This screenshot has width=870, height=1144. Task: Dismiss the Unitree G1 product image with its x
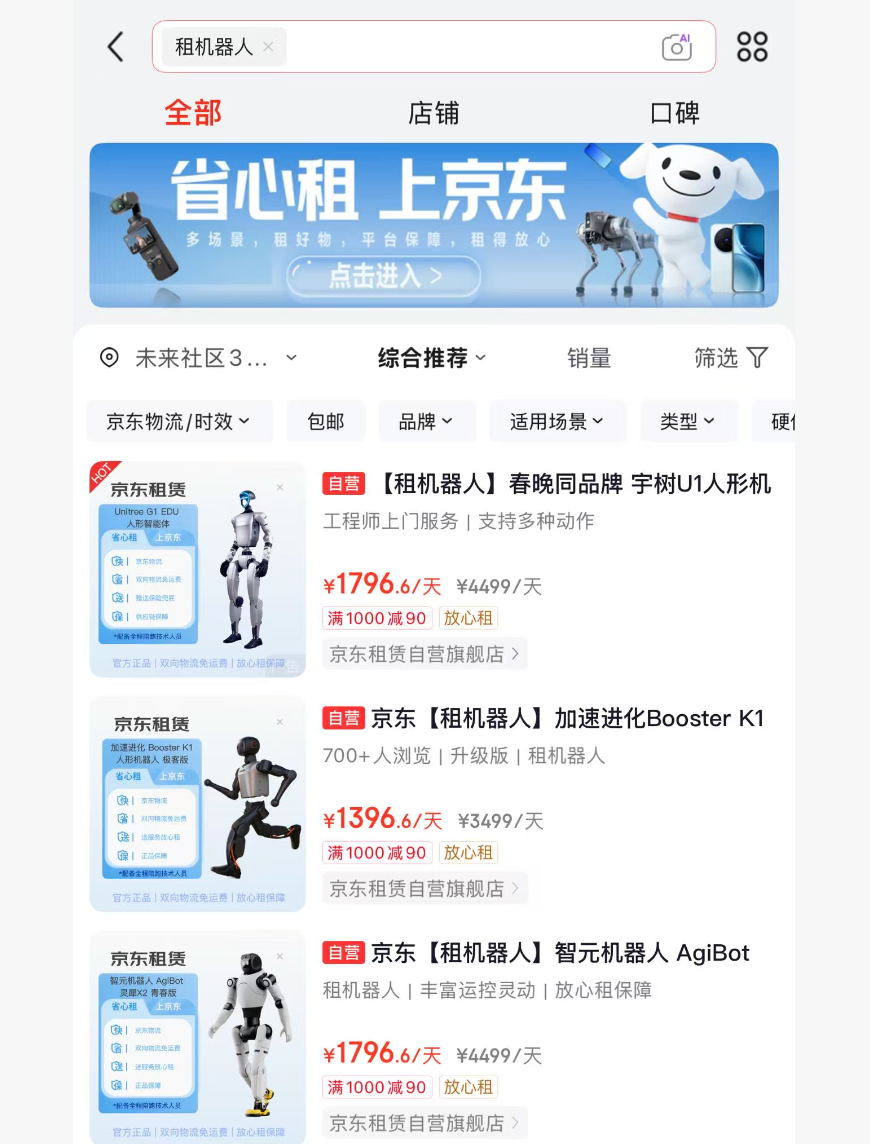(x=280, y=487)
